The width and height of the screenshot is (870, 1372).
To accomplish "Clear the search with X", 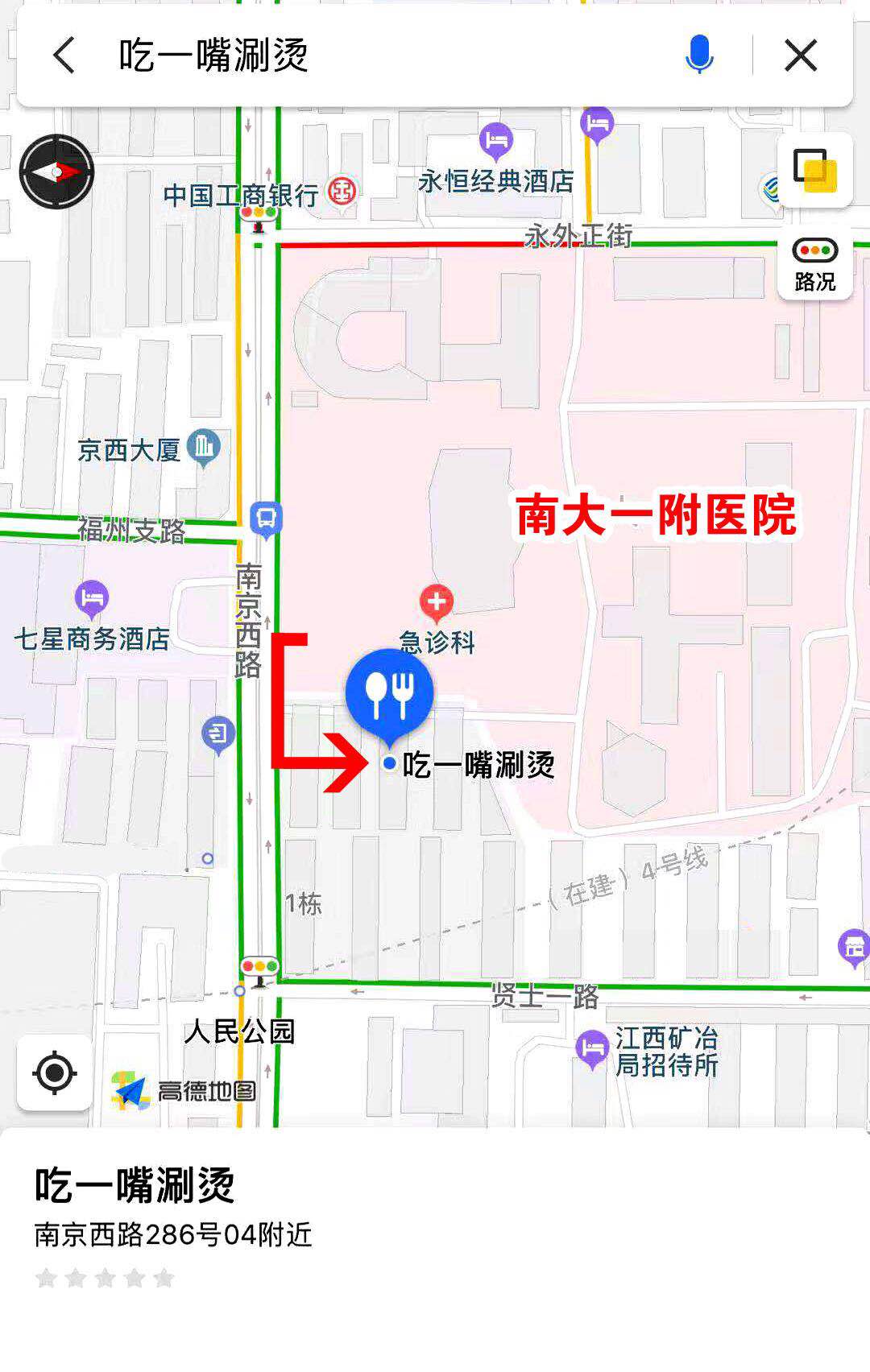I will (801, 56).
